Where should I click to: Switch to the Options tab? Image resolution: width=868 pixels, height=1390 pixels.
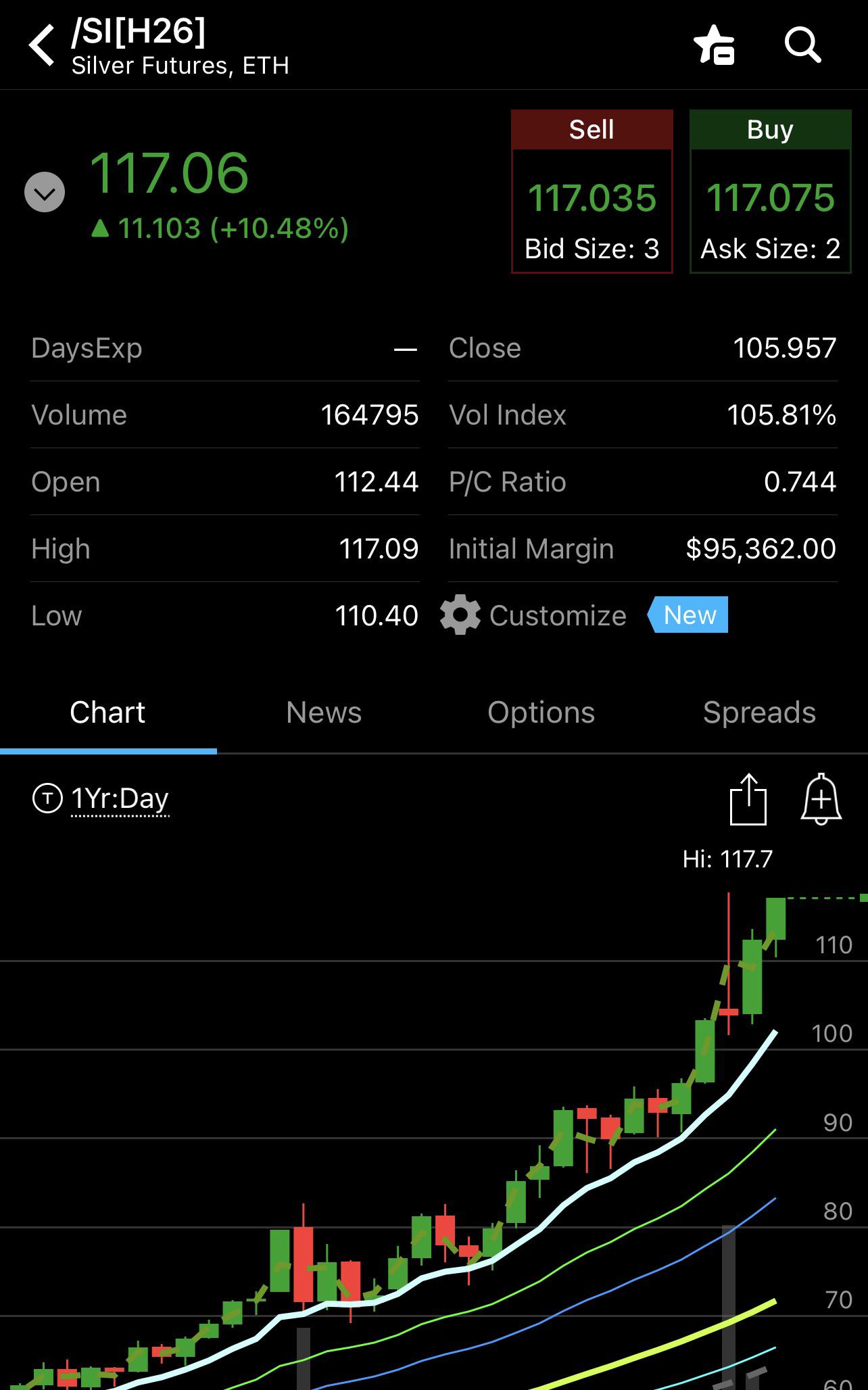pyautogui.click(x=541, y=713)
